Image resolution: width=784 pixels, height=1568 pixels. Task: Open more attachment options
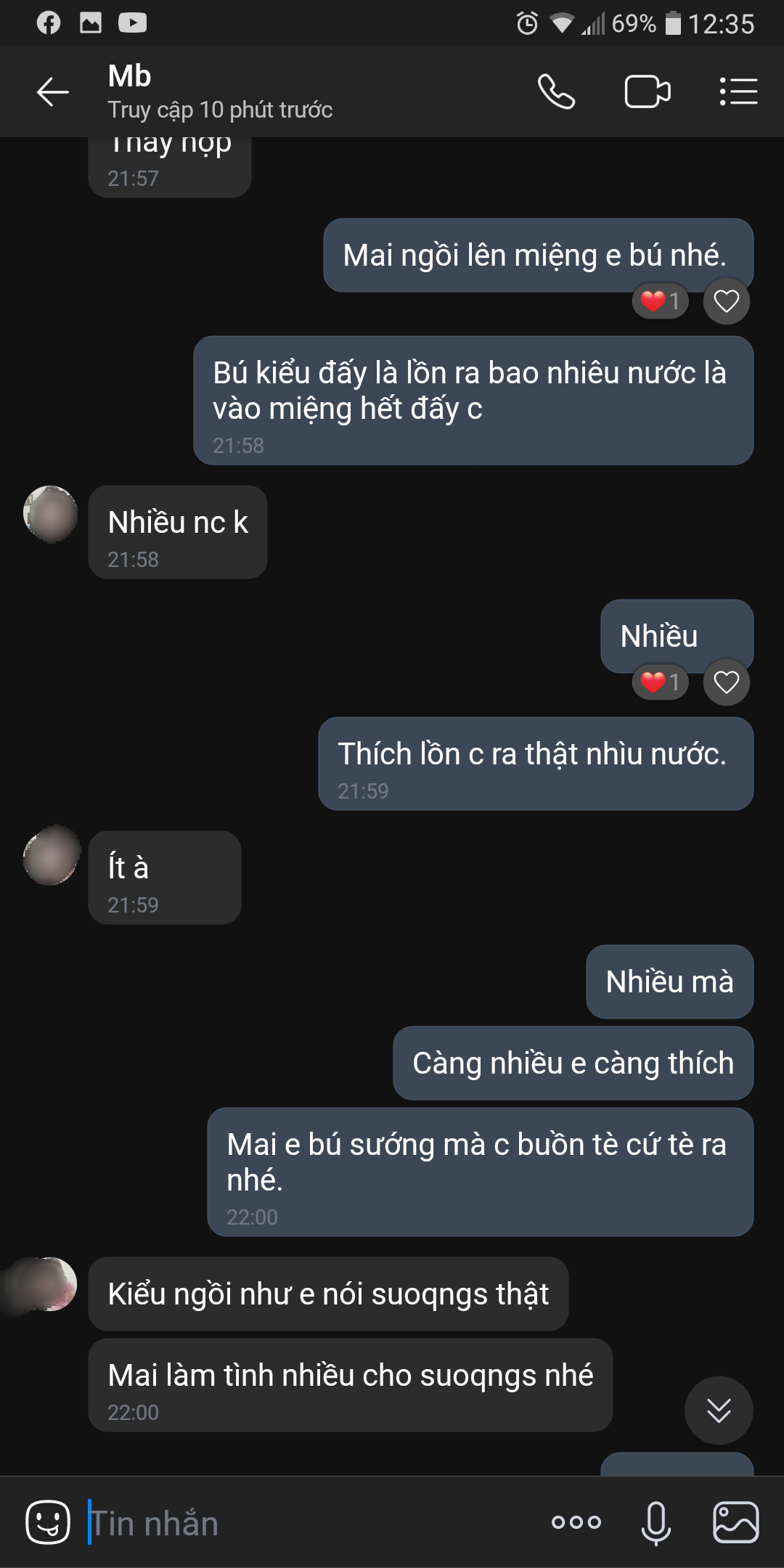coord(576,1522)
